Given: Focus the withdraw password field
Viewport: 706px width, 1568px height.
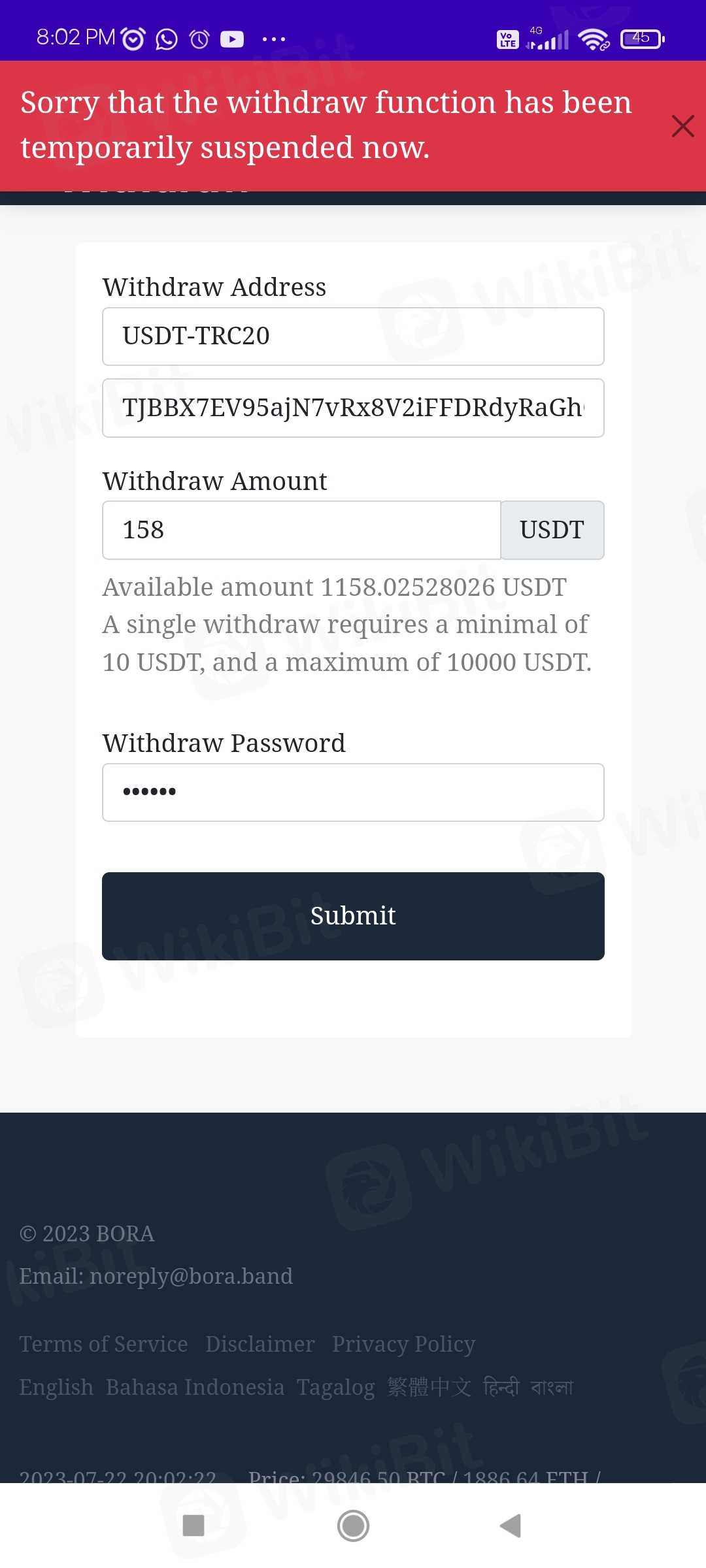Looking at the screenshot, I should pos(353,792).
